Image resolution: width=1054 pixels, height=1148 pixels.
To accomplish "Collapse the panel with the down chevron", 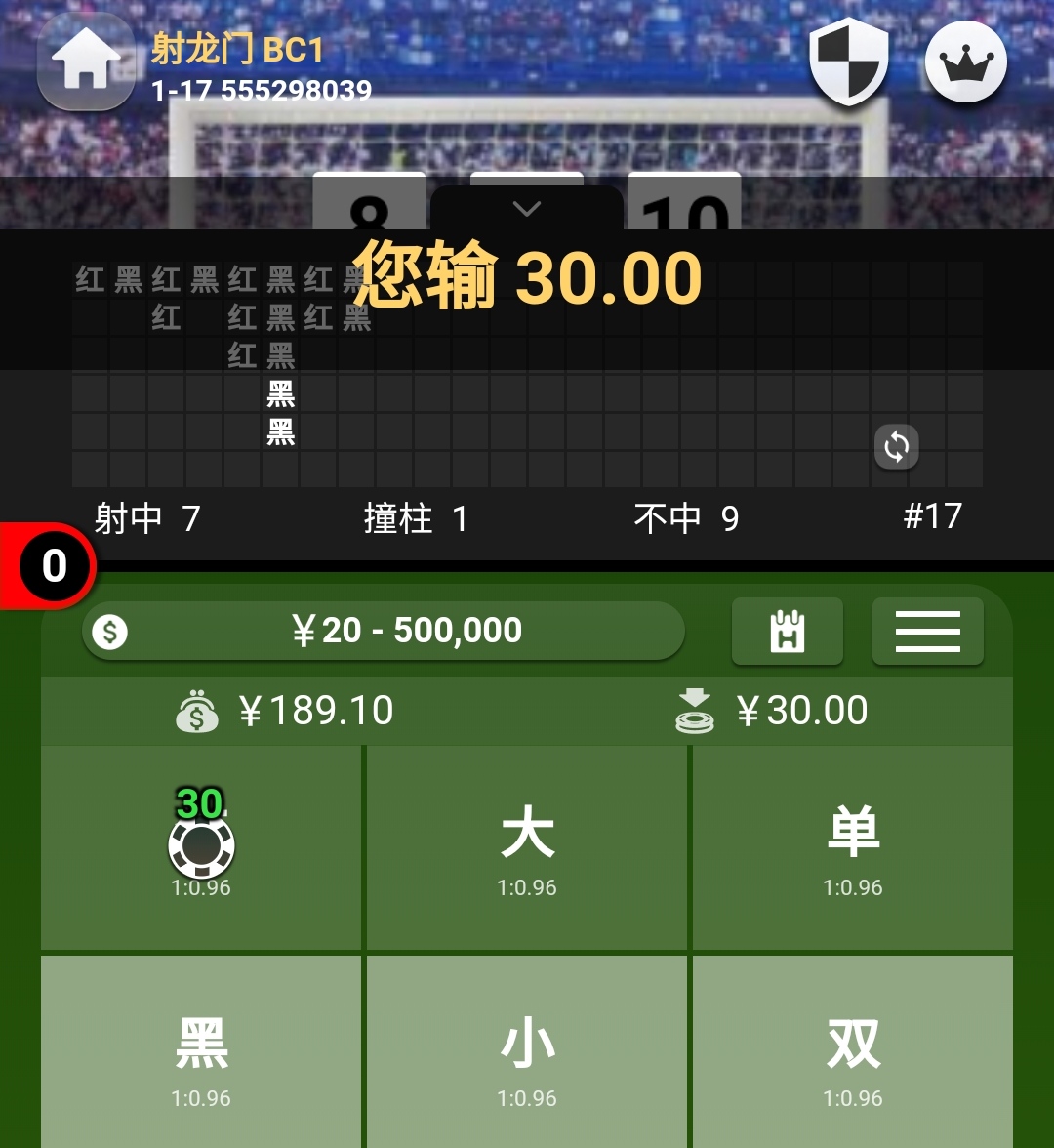I will [526, 208].
